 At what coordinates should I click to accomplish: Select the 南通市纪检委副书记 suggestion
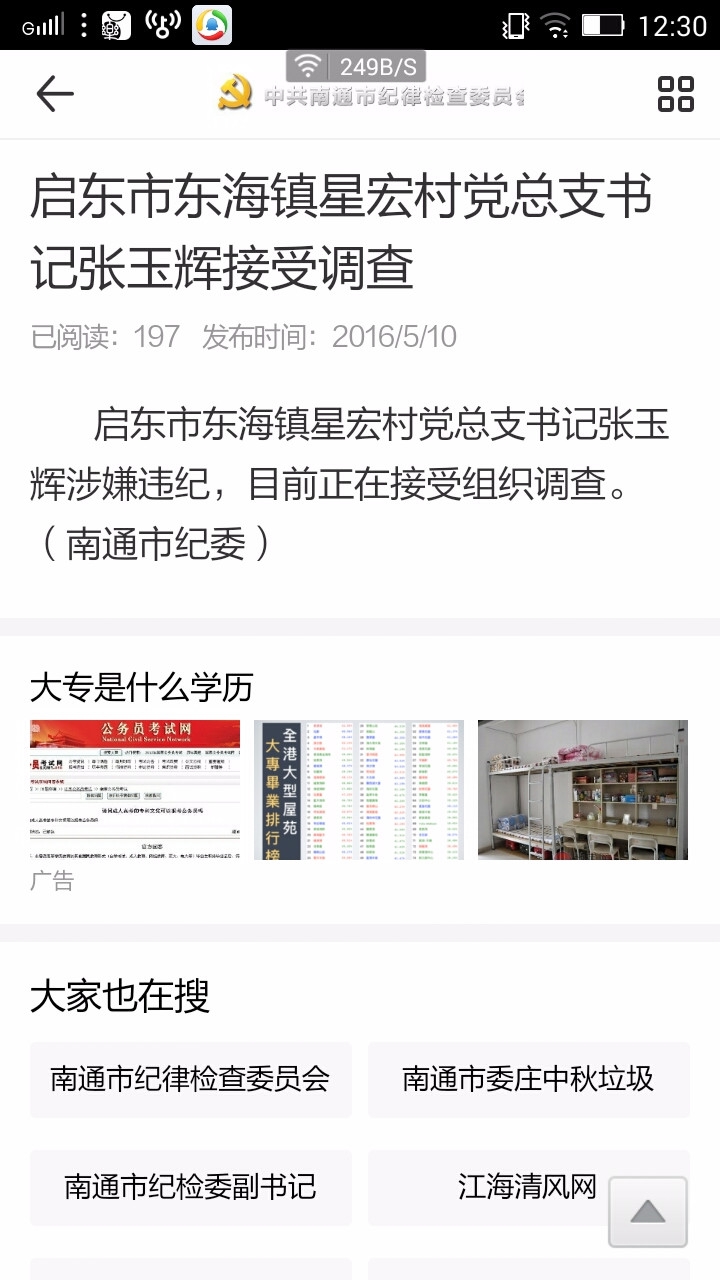[191, 1187]
